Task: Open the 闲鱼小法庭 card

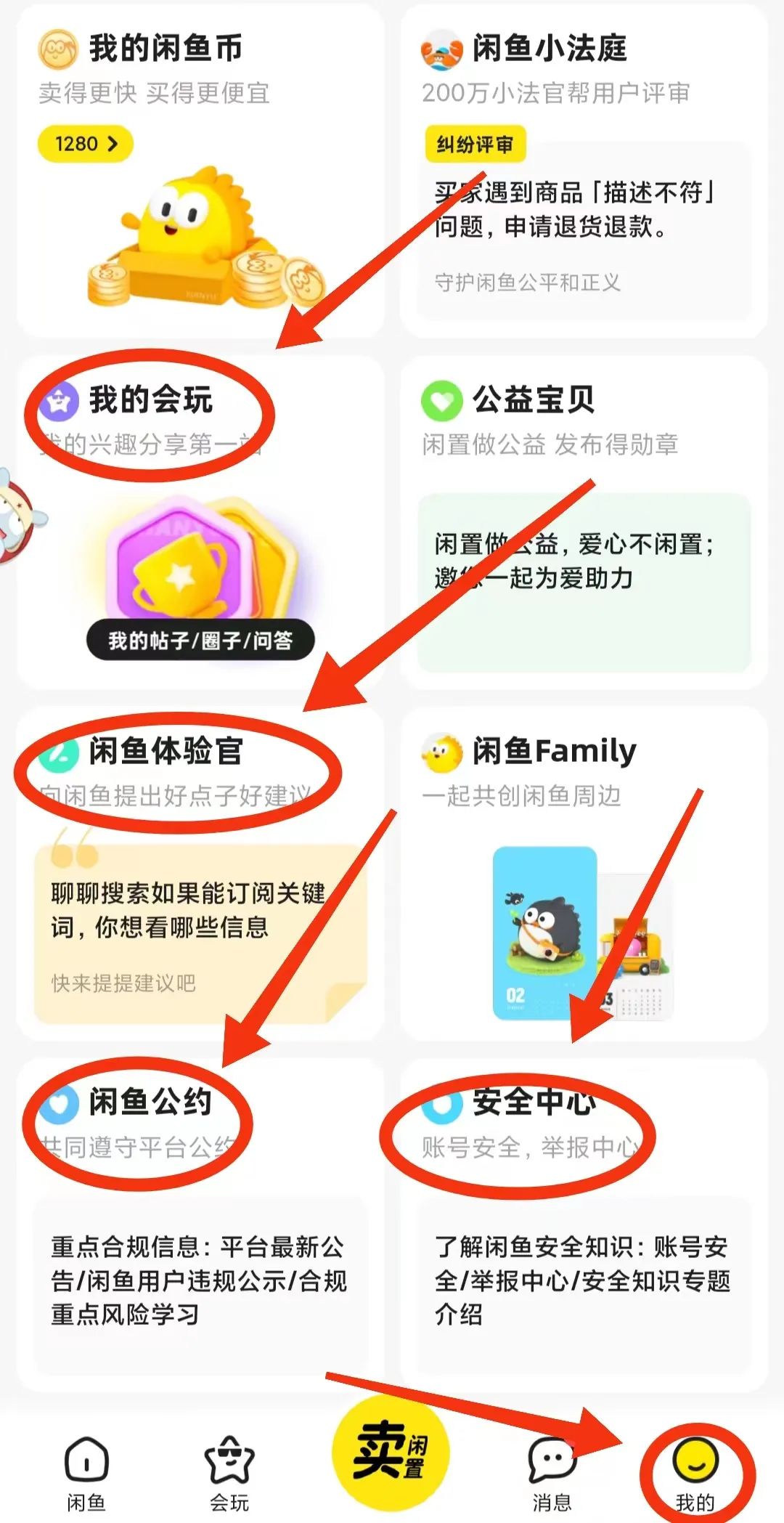Action: point(549,49)
